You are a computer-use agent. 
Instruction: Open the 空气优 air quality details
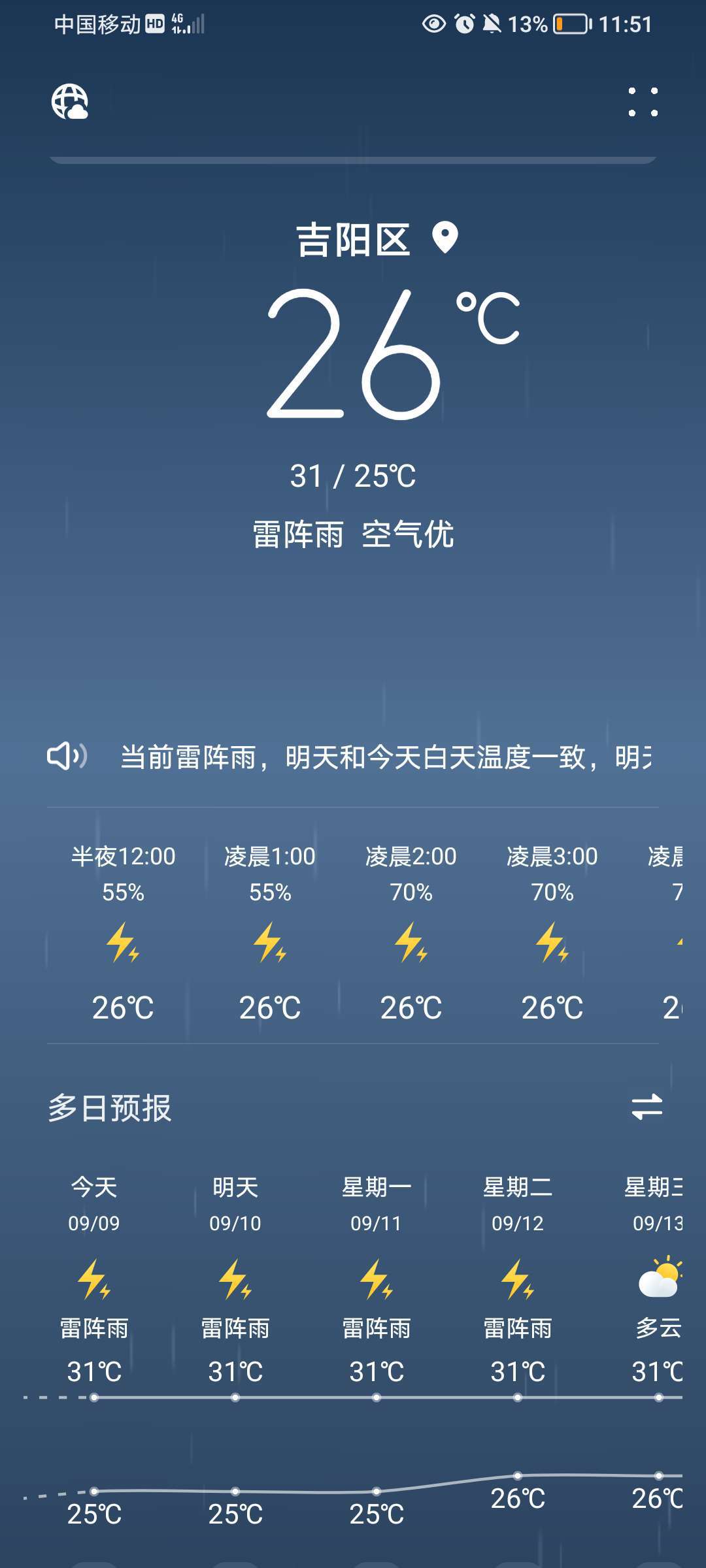(408, 534)
